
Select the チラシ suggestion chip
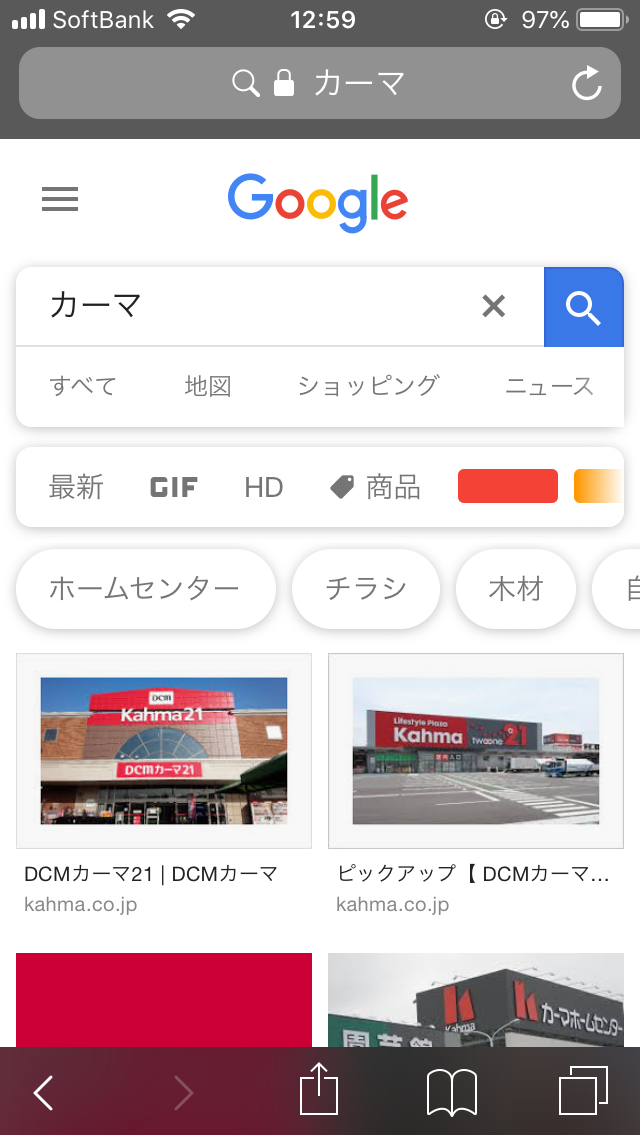(x=366, y=588)
